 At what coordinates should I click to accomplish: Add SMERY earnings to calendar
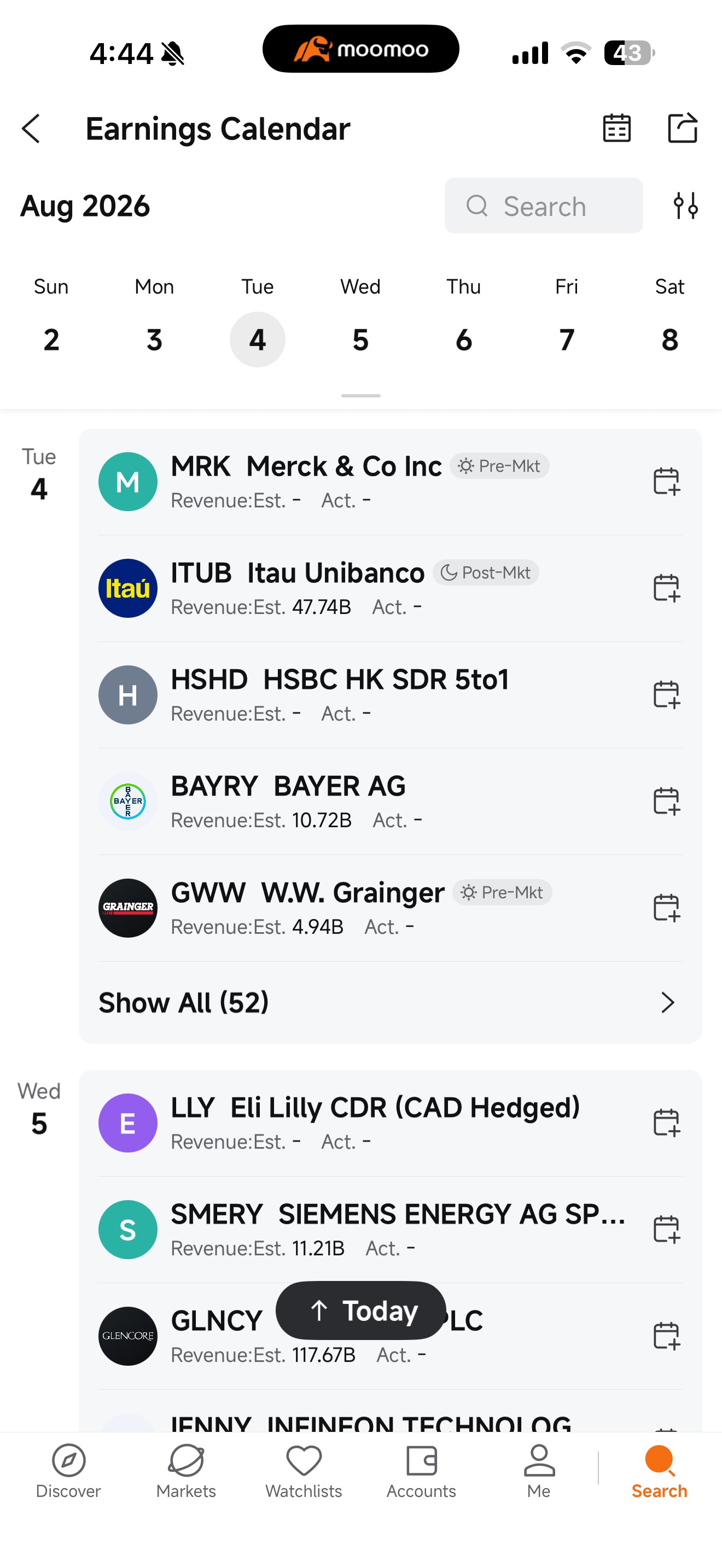666,1229
